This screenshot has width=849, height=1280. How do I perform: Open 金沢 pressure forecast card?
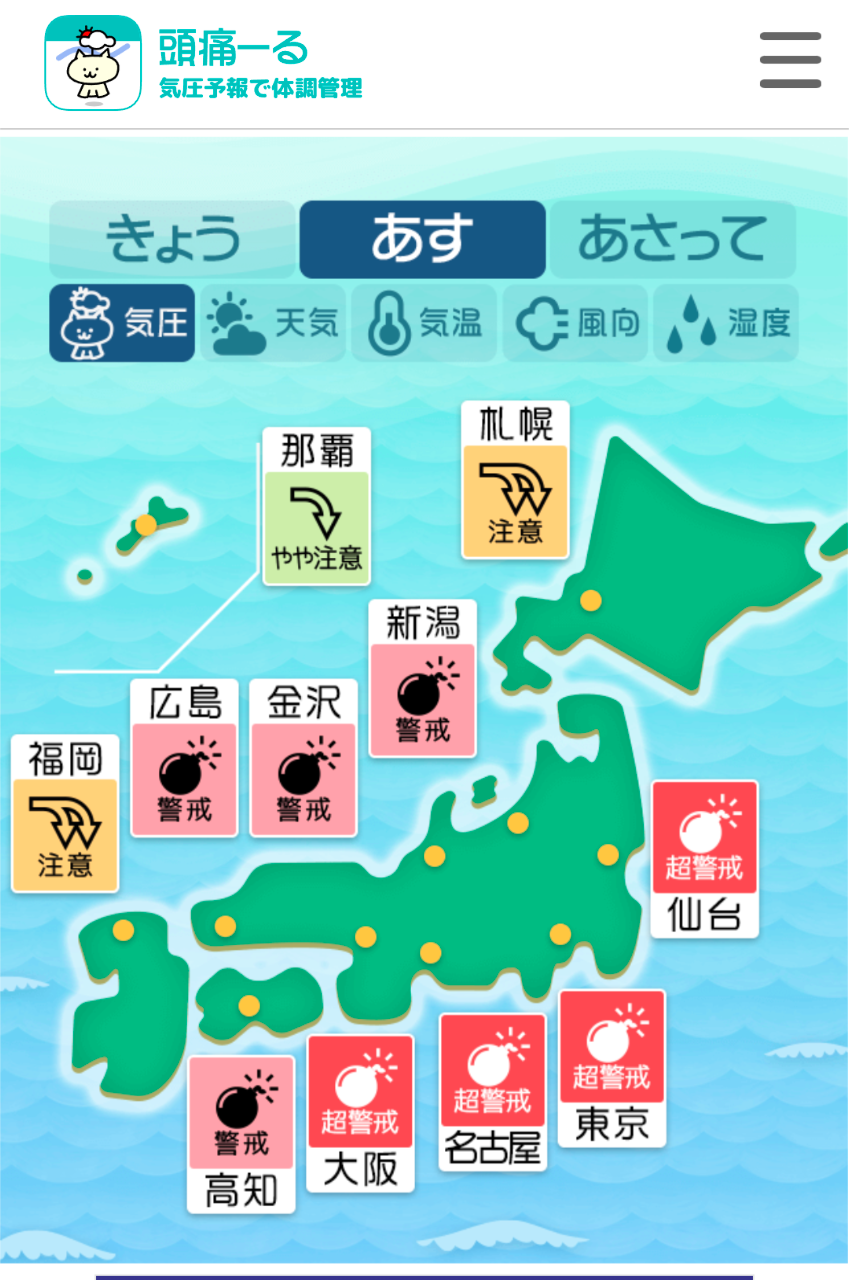point(303,758)
